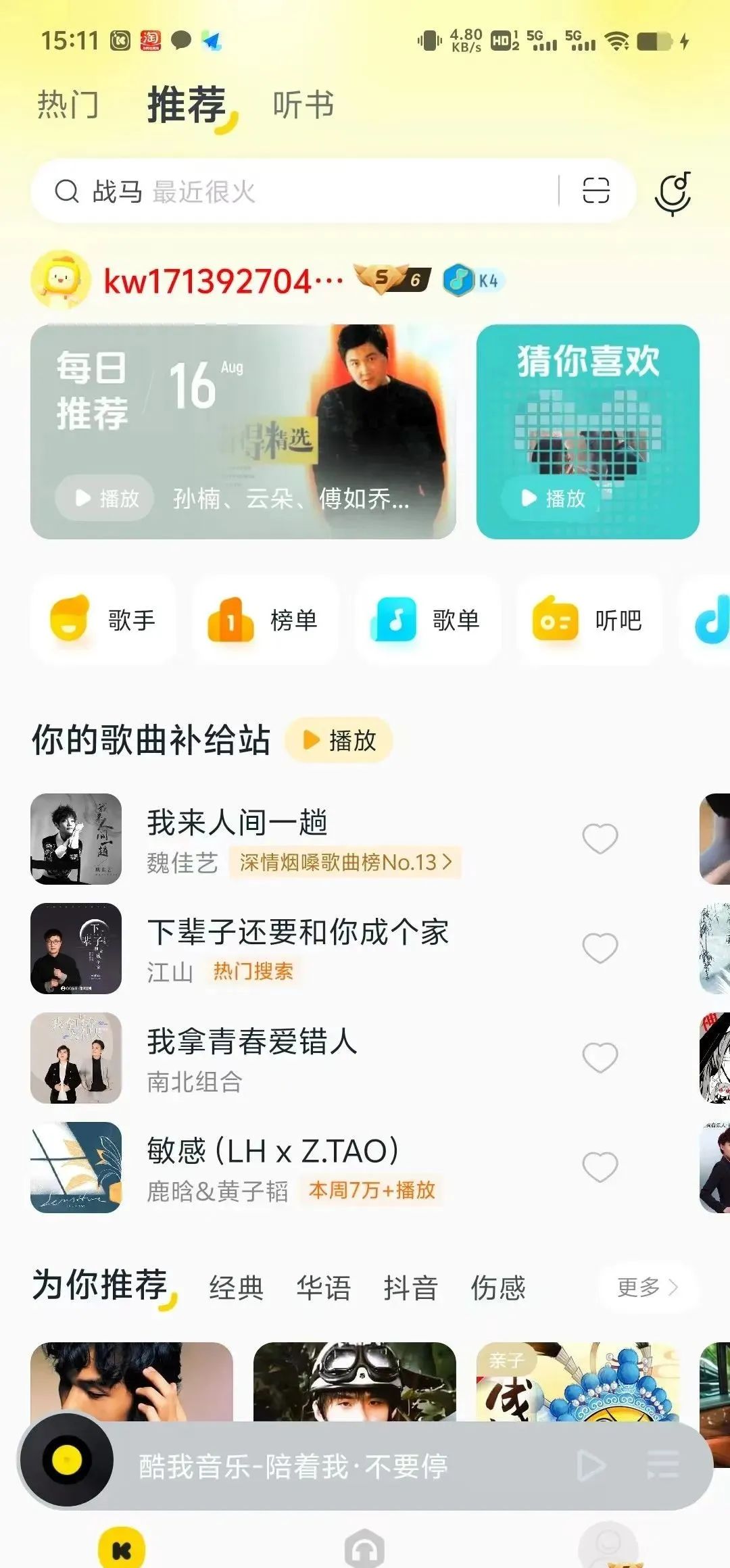Screen dimensions: 730x1568
Task: Open the 歌单 playlists shortcut
Action: (x=428, y=620)
